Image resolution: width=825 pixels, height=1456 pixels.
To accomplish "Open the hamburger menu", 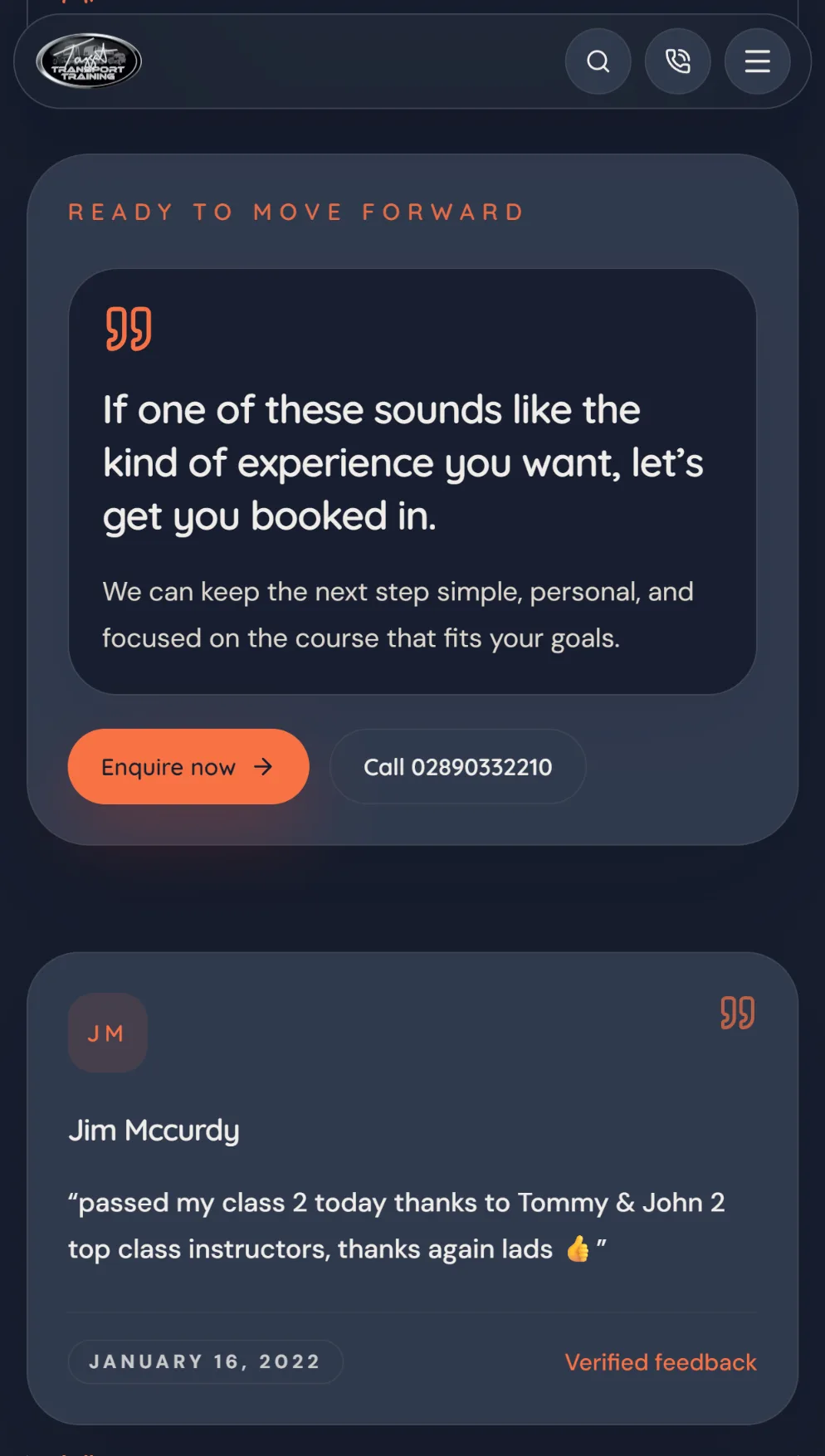I will pyautogui.click(x=757, y=61).
